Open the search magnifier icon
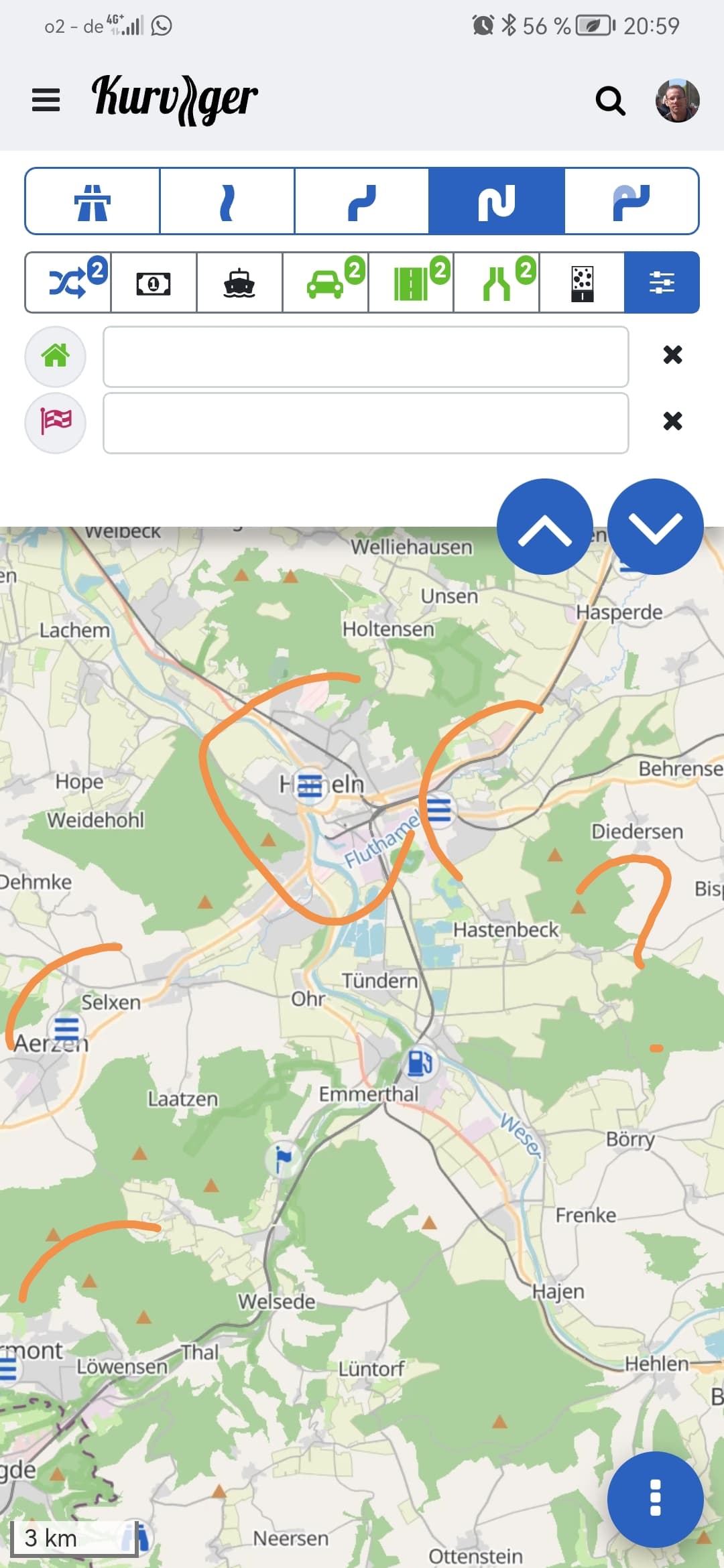Viewport: 724px width, 1568px height. pos(610,101)
